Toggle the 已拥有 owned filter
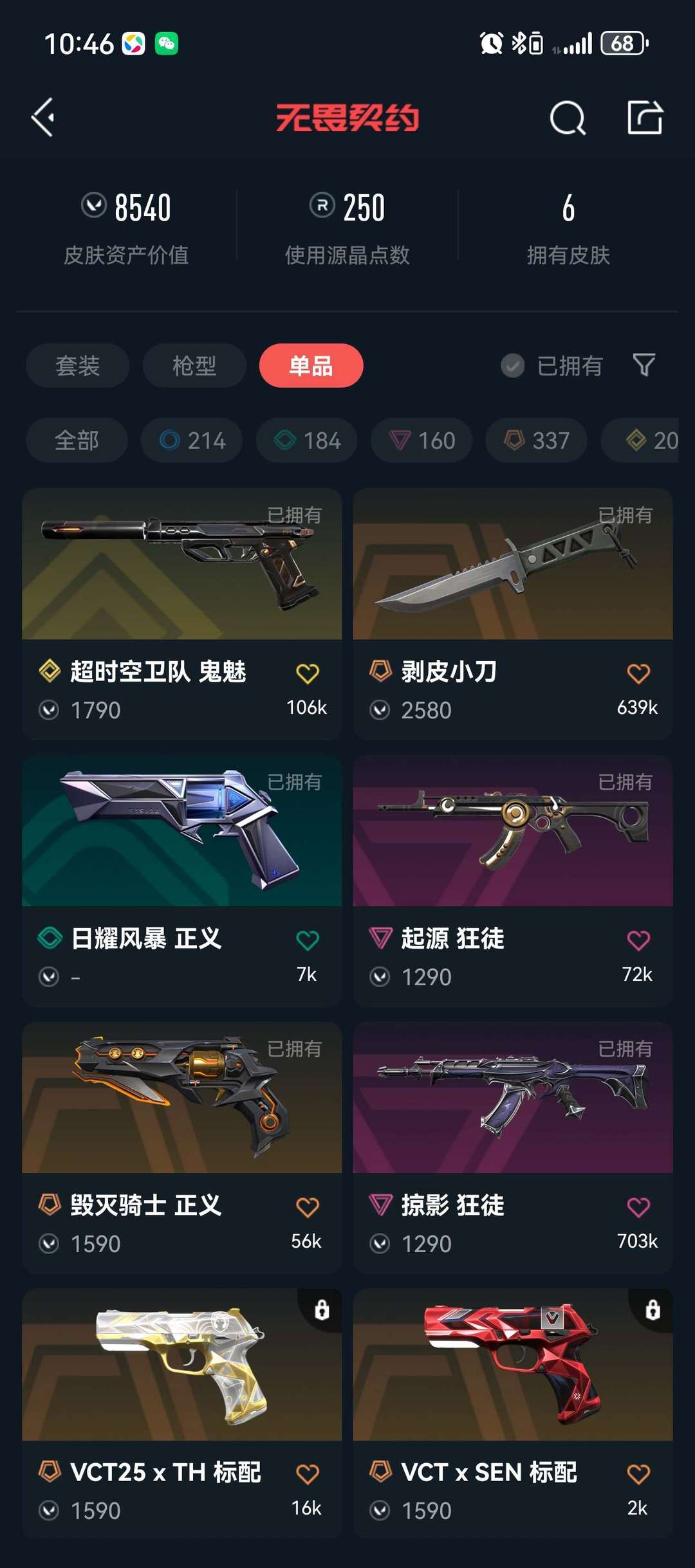The height and width of the screenshot is (1568, 695). 551,365
